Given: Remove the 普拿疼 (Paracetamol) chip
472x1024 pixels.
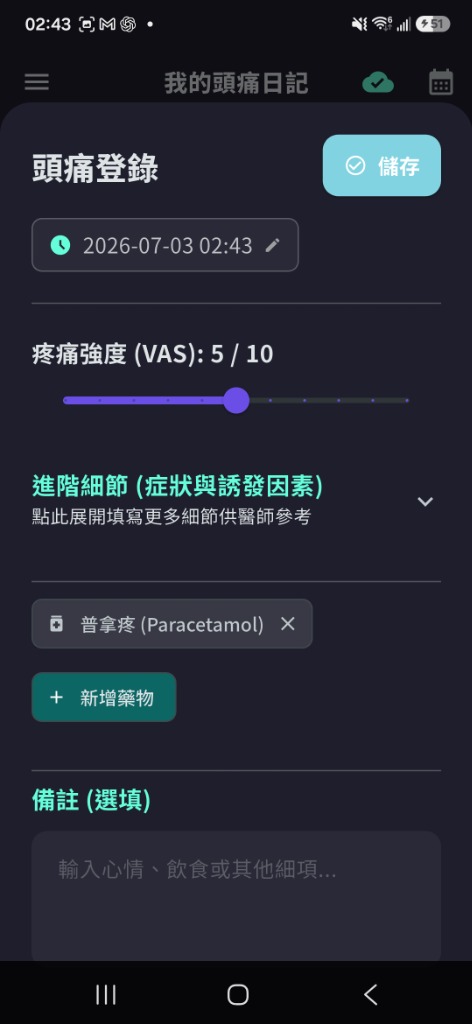Looking at the screenshot, I should tap(288, 624).
